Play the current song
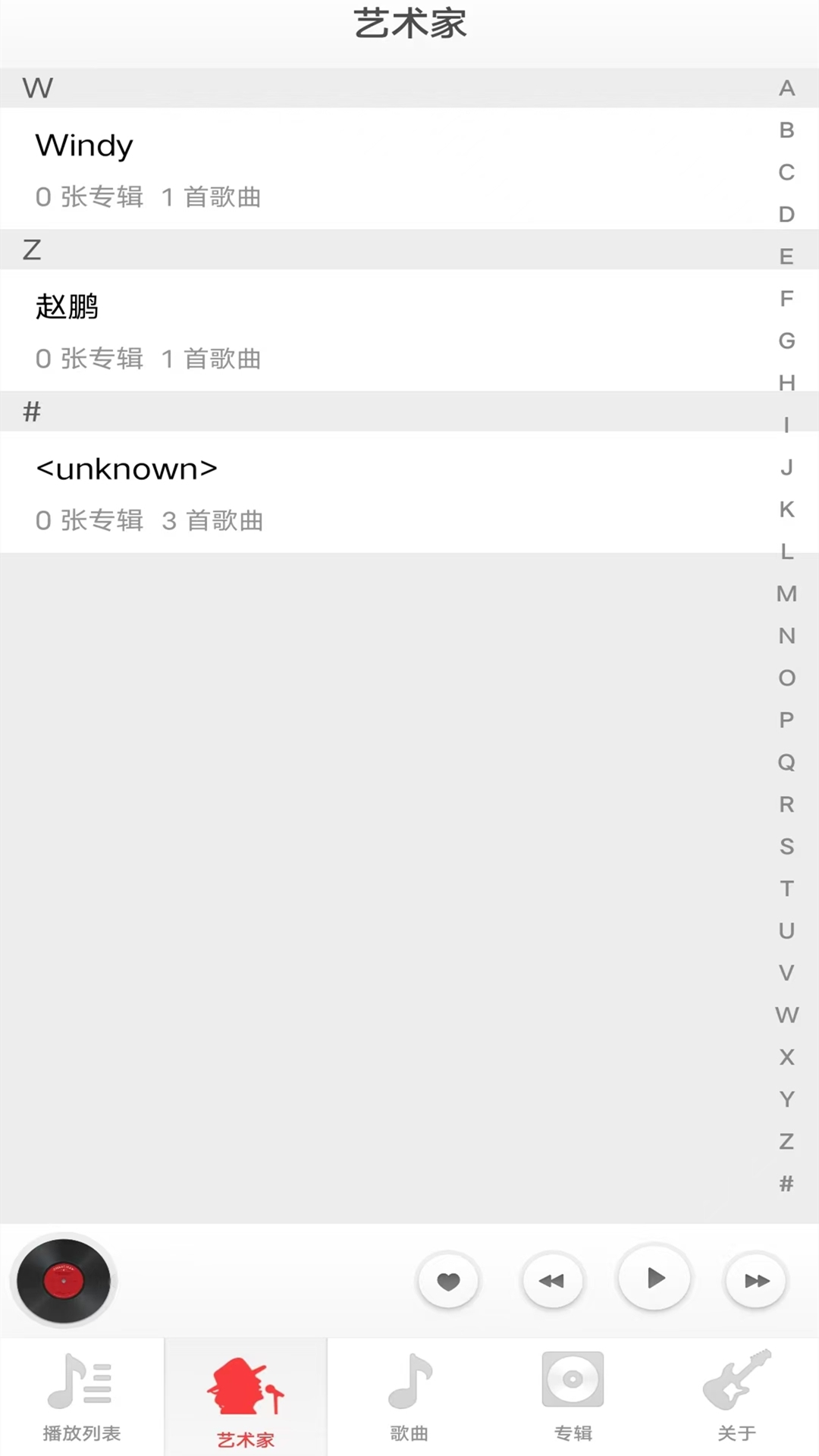819x1456 pixels. tap(654, 1279)
